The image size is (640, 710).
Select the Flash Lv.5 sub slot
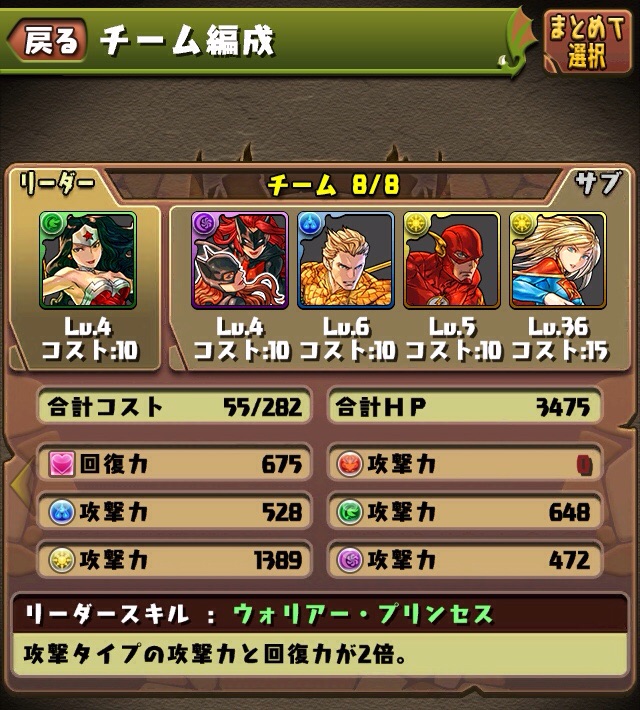(x=451, y=260)
